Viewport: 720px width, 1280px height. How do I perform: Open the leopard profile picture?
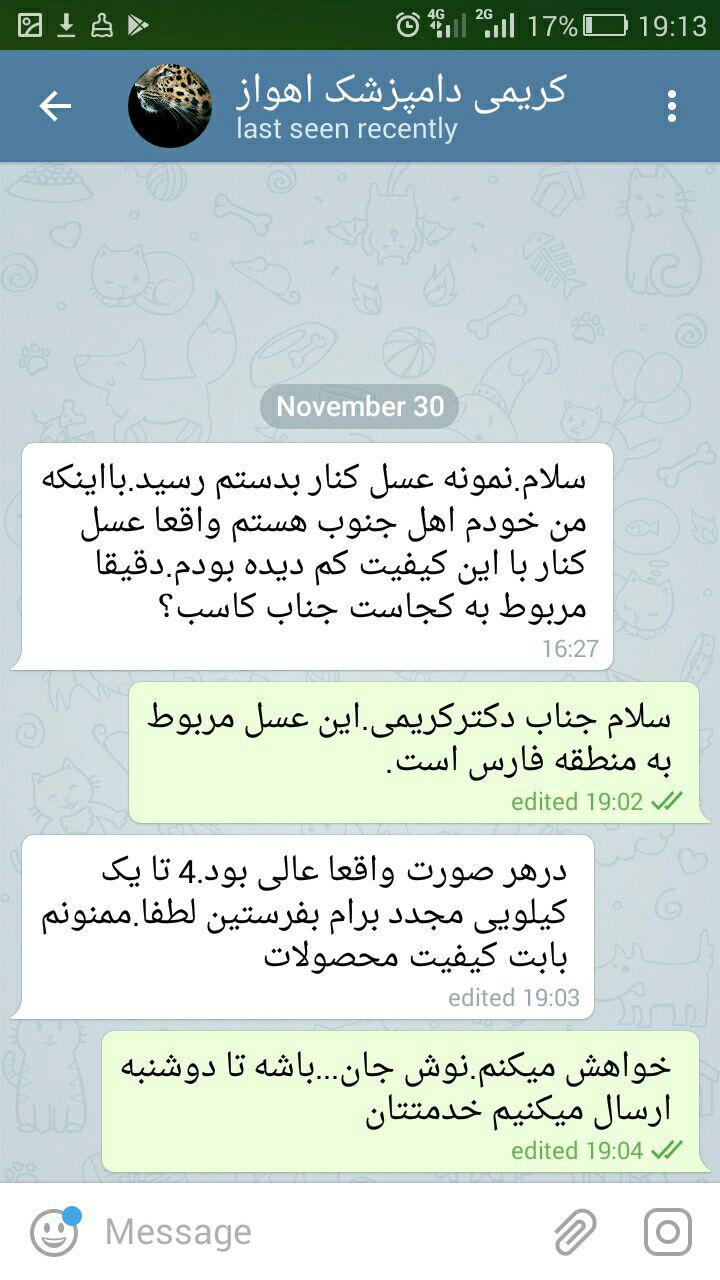click(x=170, y=106)
